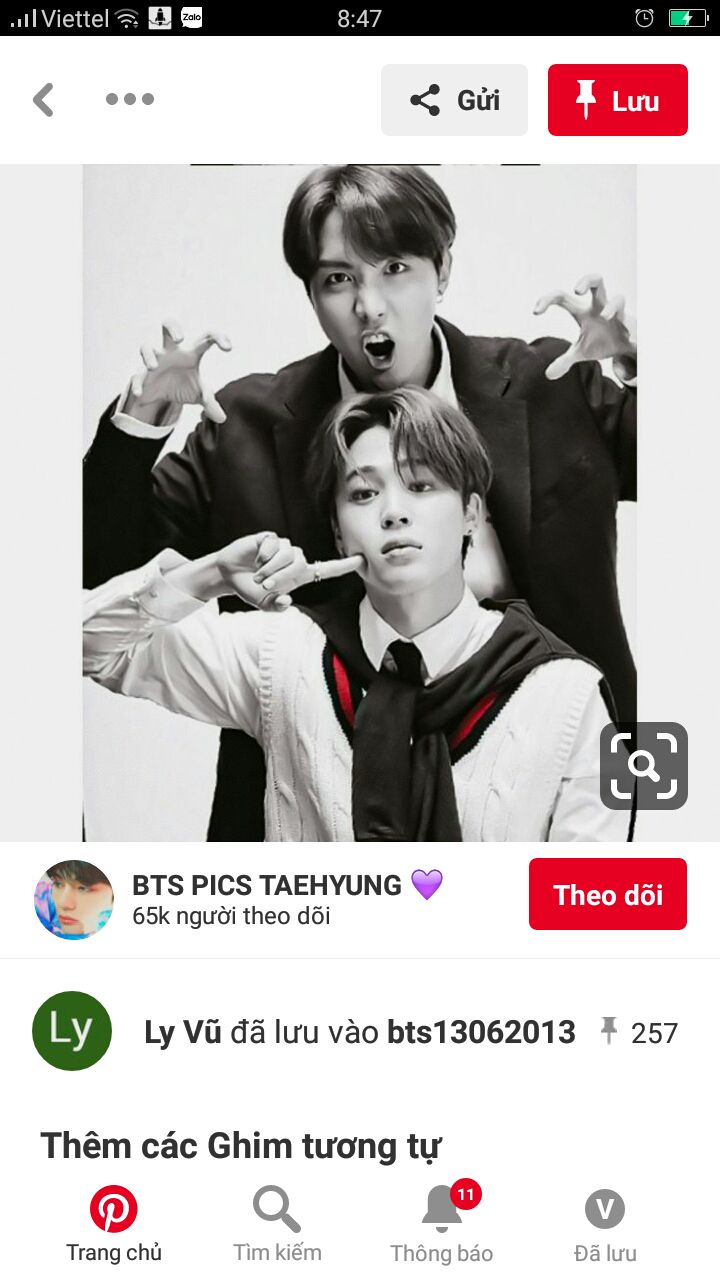Save this pin with the Lưu button
The width and height of the screenshot is (720, 1280).
618,100
